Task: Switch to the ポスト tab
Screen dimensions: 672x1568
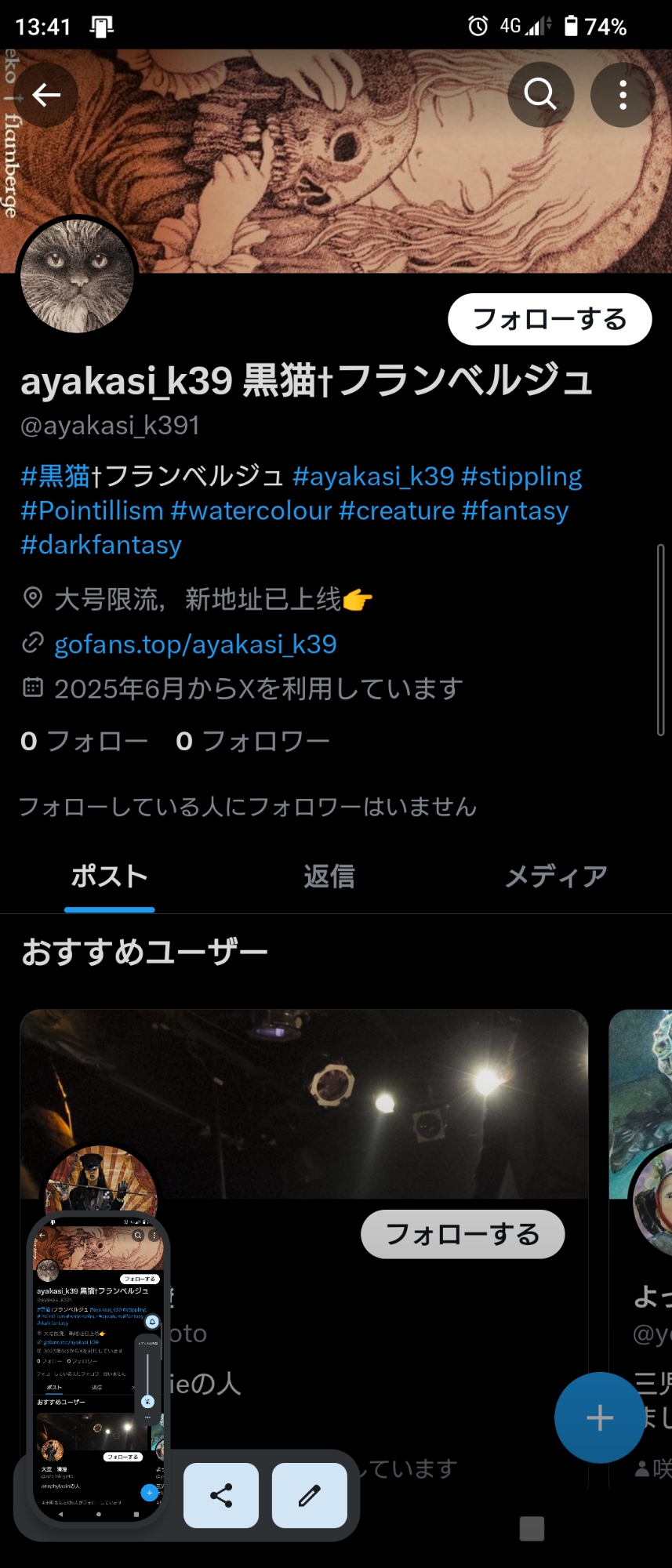Action: point(109,877)
